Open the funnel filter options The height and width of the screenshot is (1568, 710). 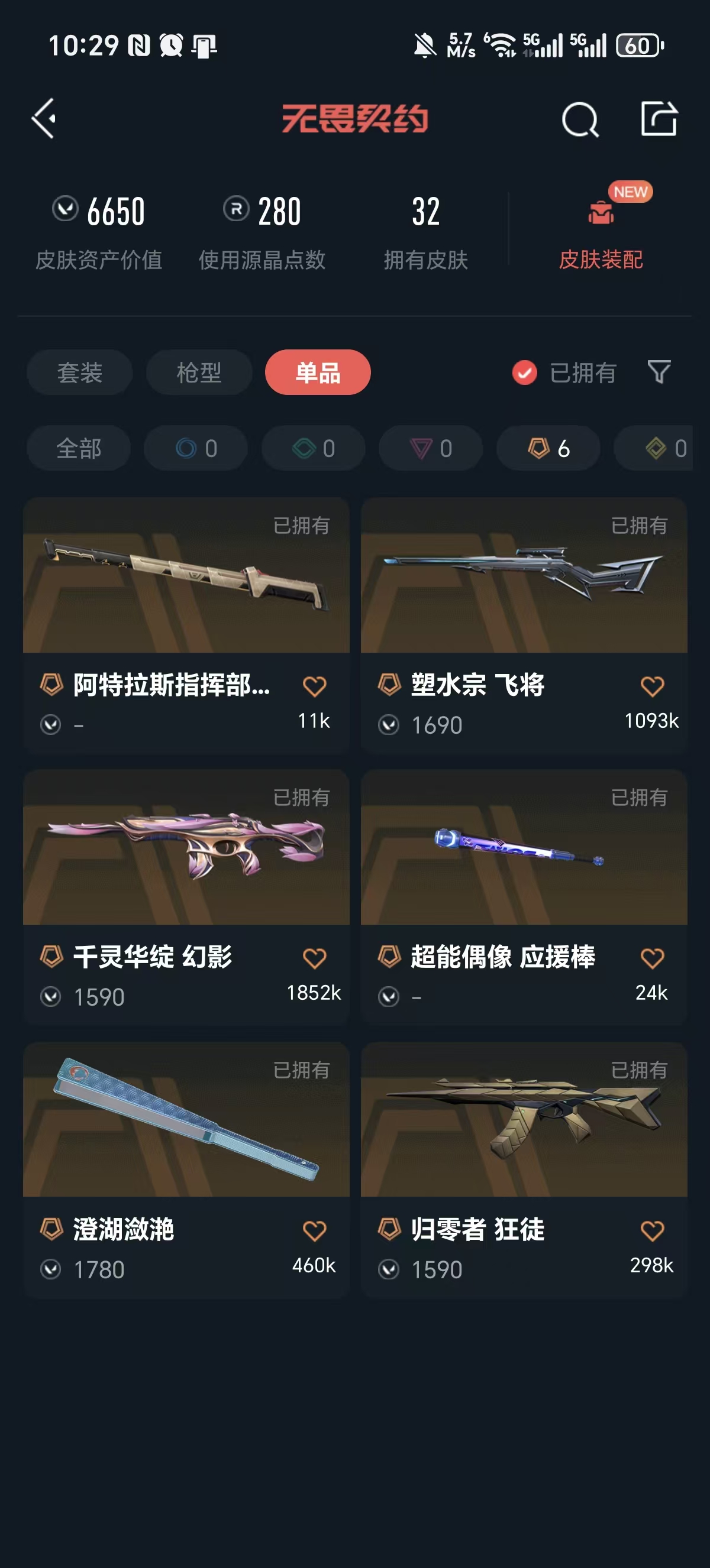[x=659, y=372]
